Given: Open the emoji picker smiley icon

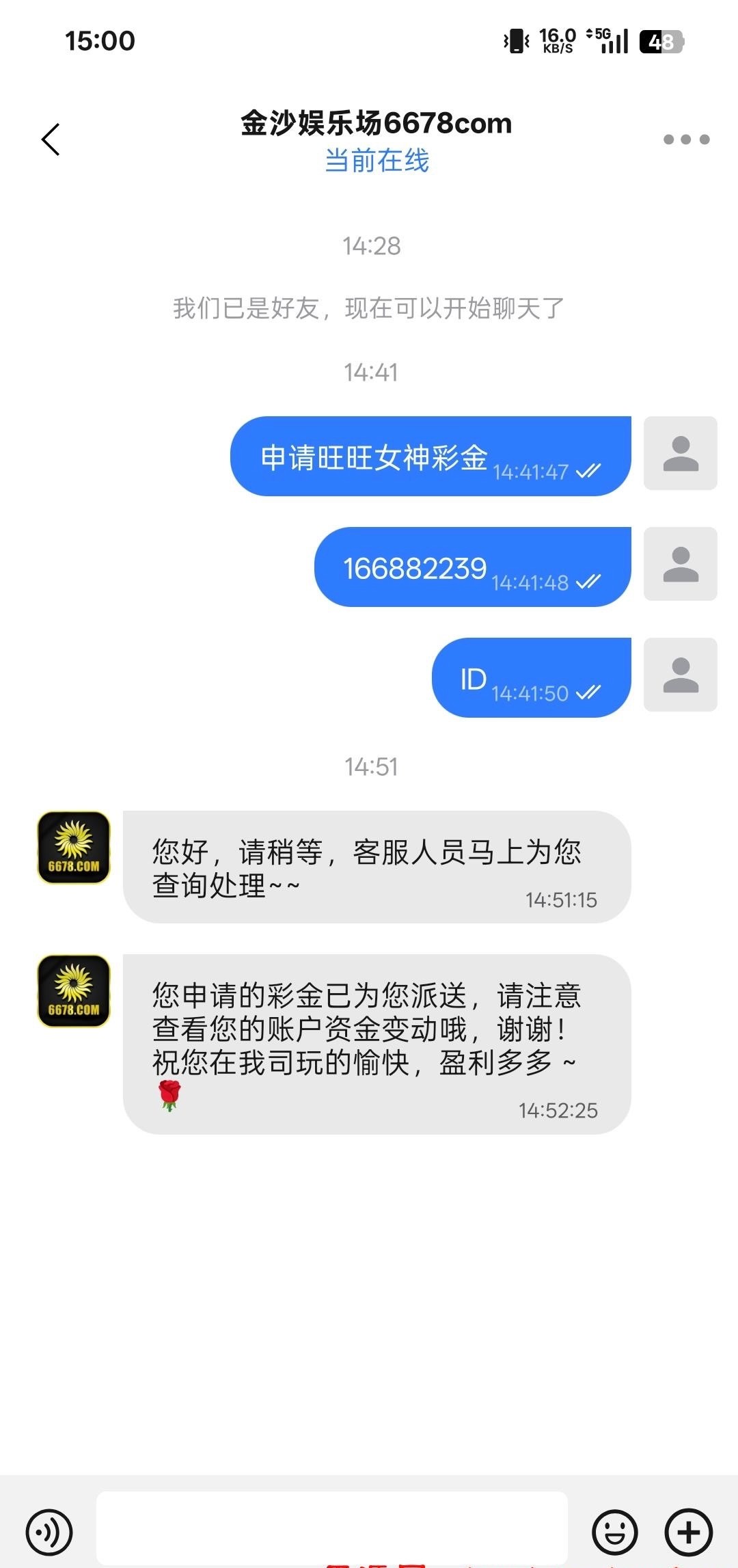Looking at the screenshot, I should tap(616, 1531).
